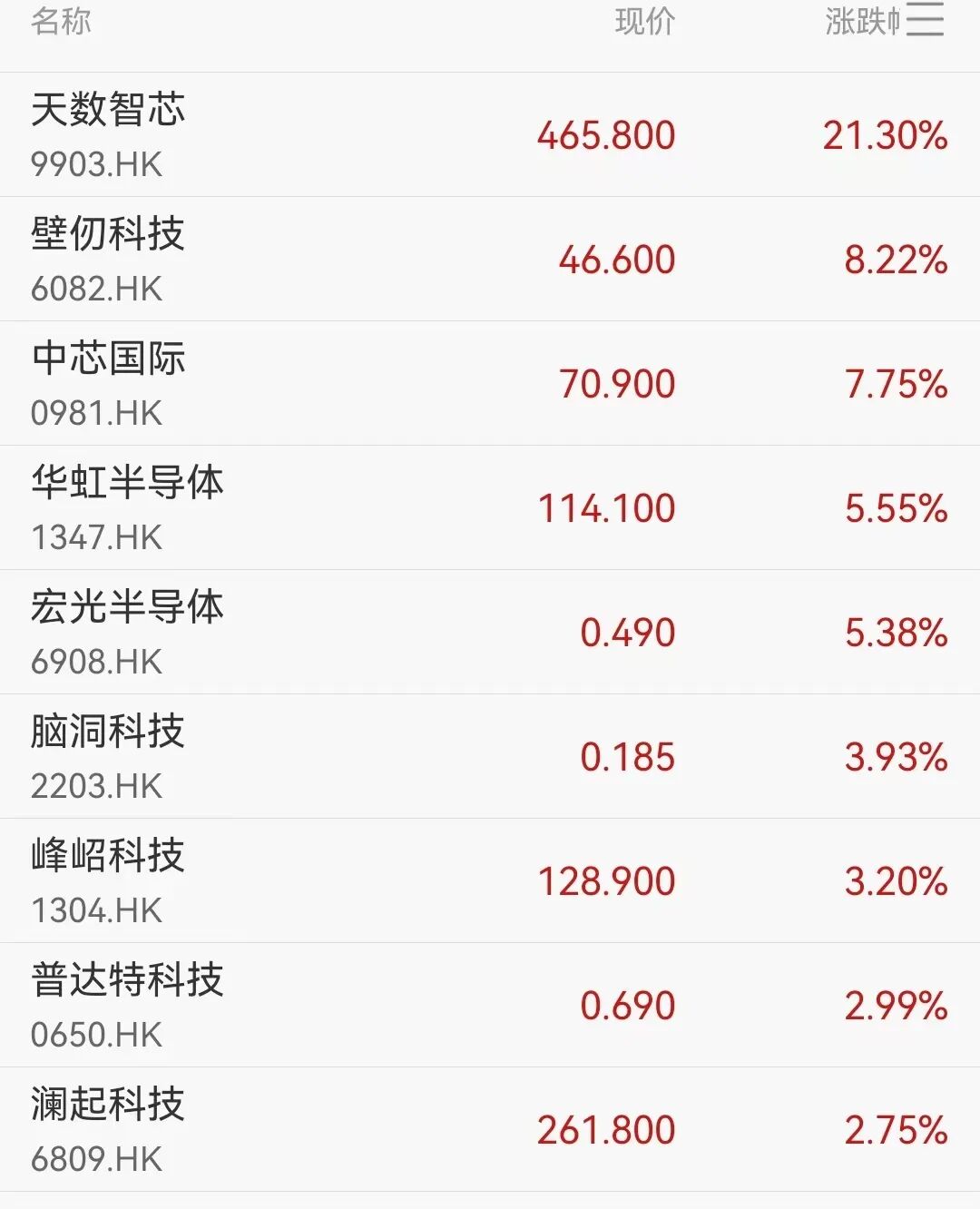Viewport: 980px width, 1209px height.
Task: Click 中芯国际 price 70.900
Action: click(626, 382)
